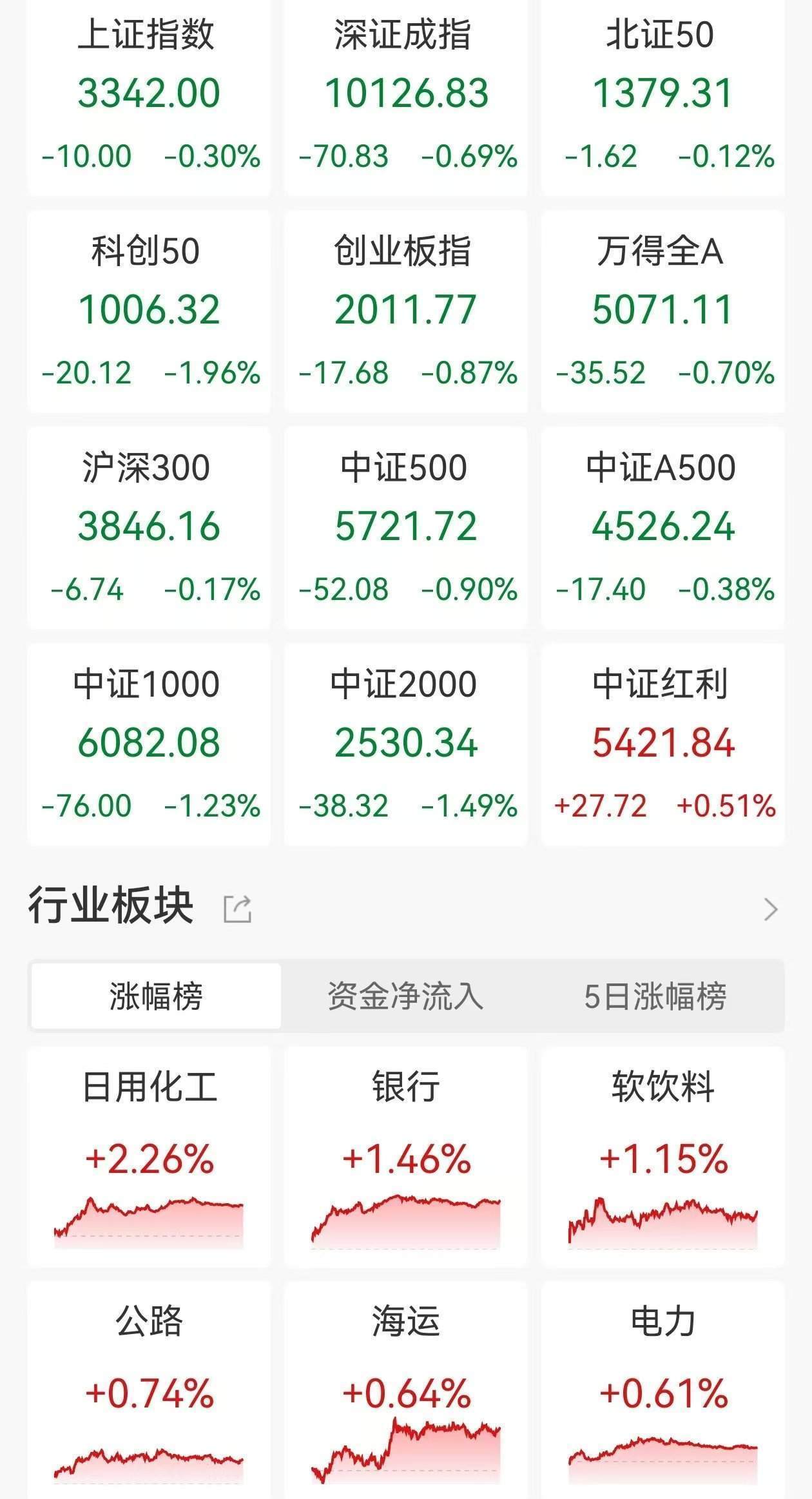Open the 电力 sector card
The width and height of the screenshot is (812, 1499).
[663, 1386]
